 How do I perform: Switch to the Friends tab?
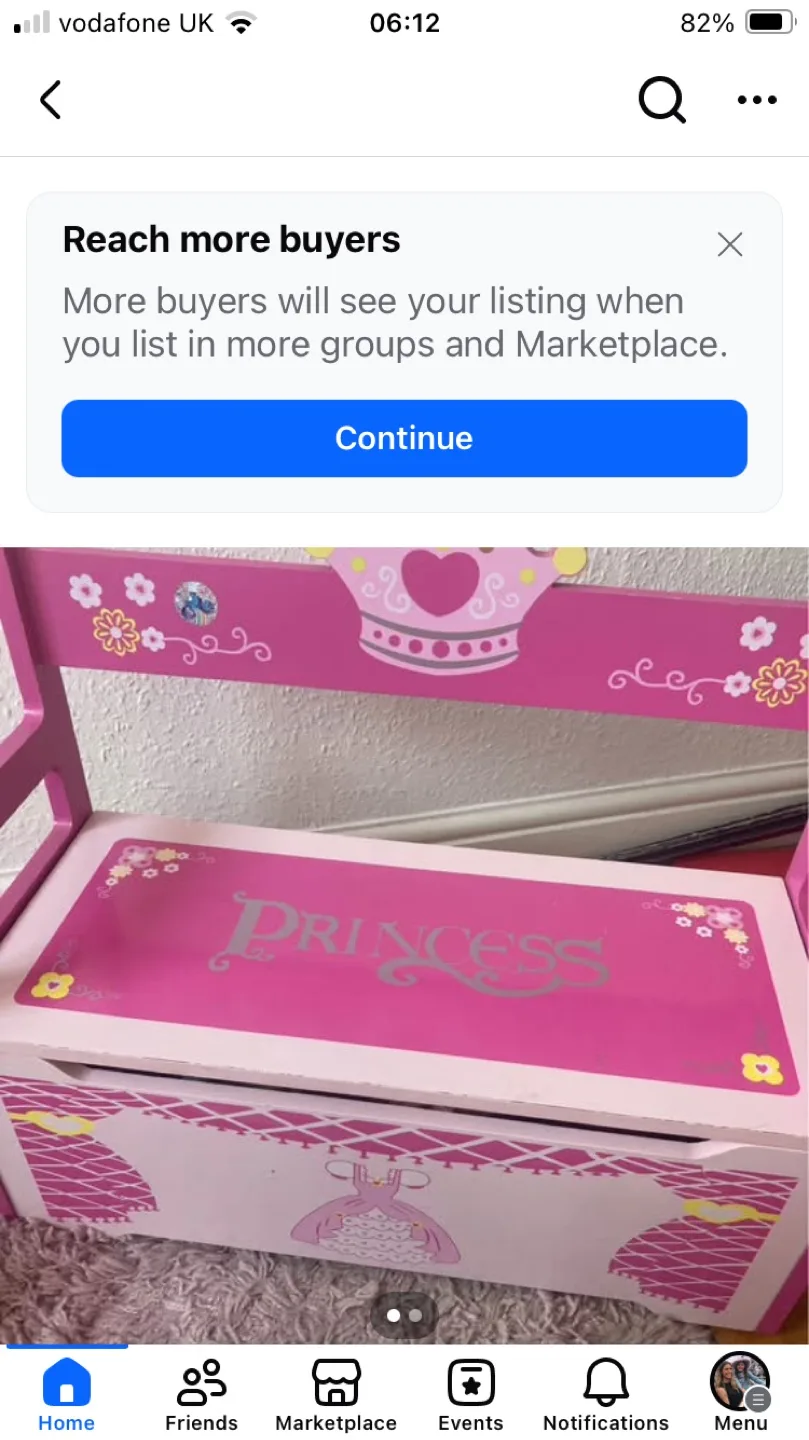[x=201, y=1395]
